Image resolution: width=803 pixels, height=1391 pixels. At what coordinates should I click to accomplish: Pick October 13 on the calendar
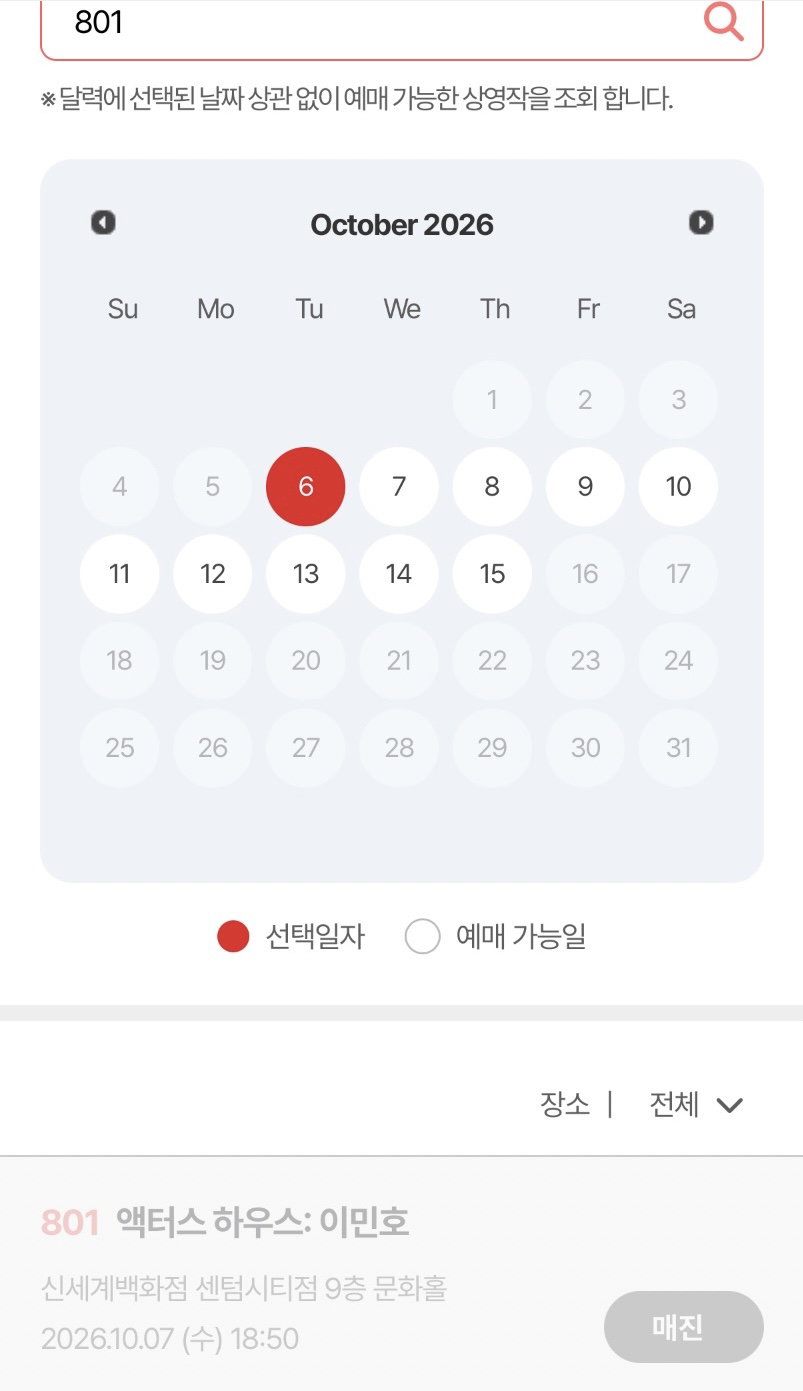coord(306,574)
